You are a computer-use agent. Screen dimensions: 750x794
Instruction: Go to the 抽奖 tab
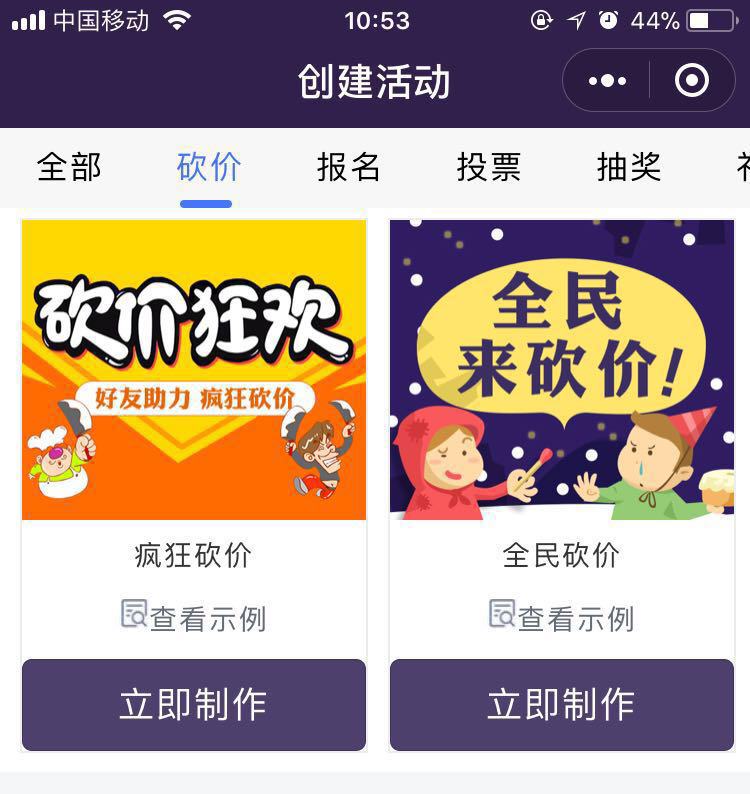[628, 167]
